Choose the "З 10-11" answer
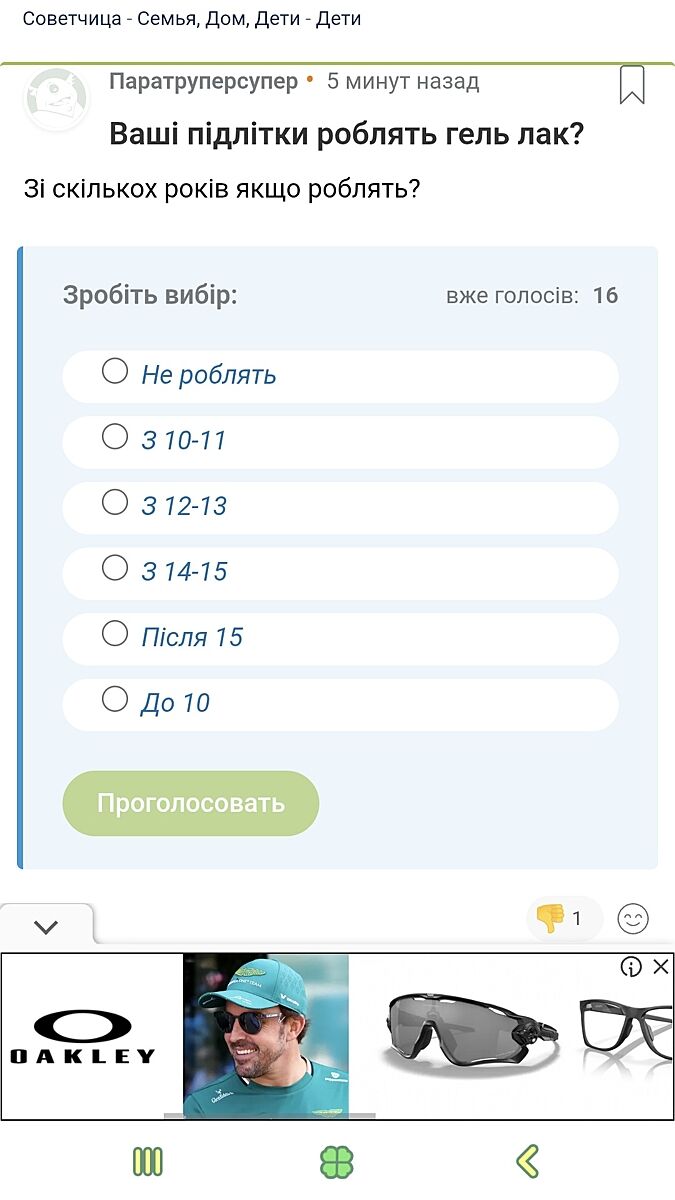Viewport: 675px width, 1200px height. 115,437
